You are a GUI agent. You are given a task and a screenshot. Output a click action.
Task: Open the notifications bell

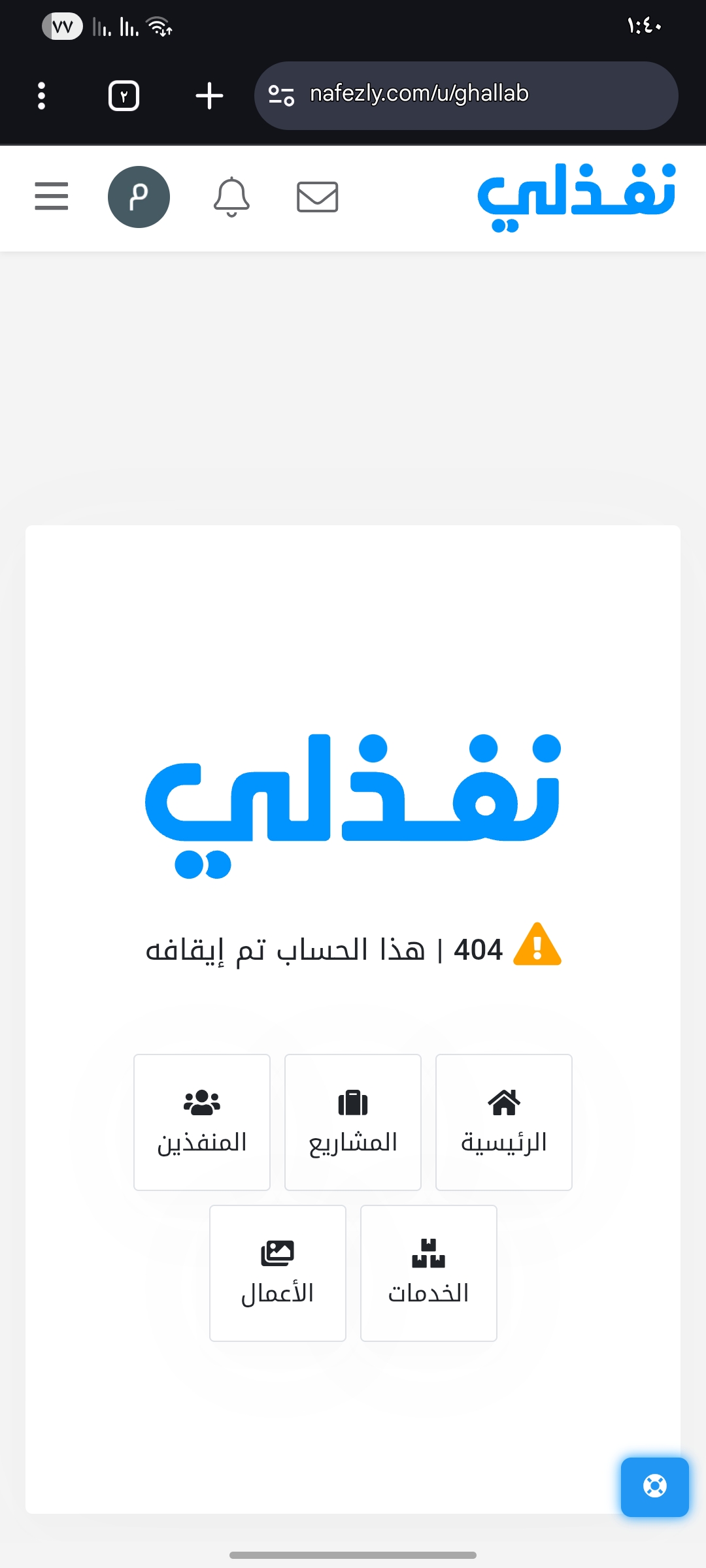[231, 197]
